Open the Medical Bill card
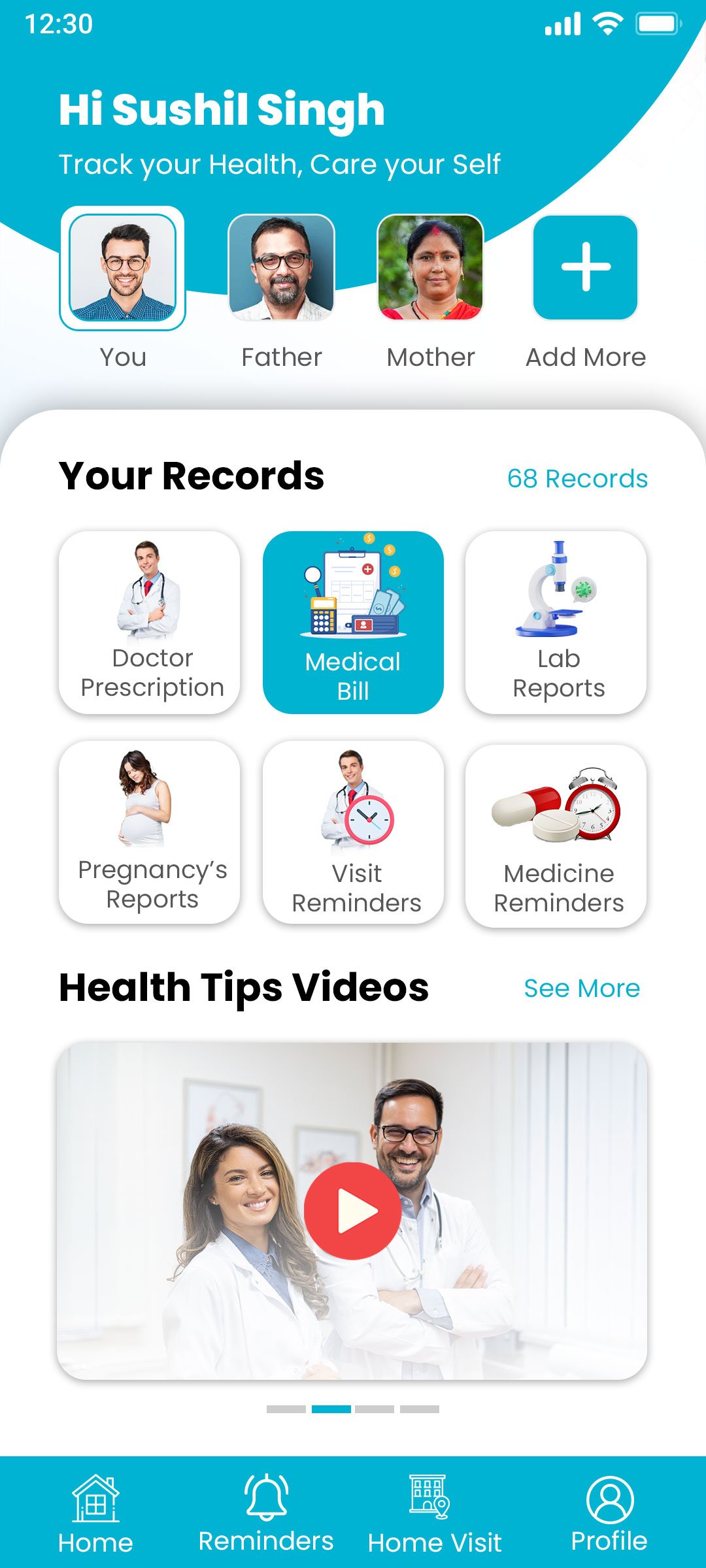 click(353, 622)
